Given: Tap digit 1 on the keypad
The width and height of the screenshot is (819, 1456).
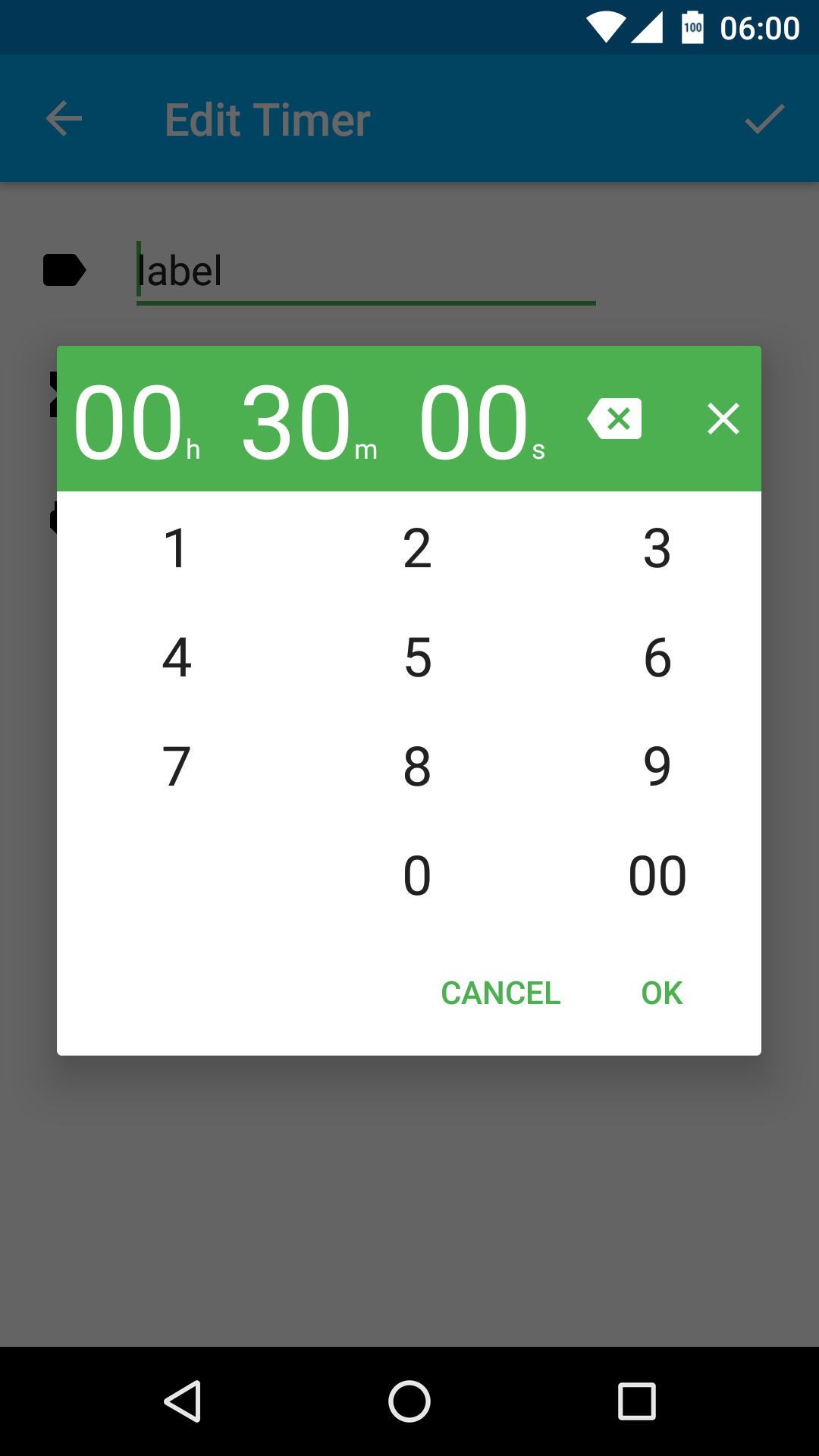Looking at the screenshot, I should click(x=176, y=548).
